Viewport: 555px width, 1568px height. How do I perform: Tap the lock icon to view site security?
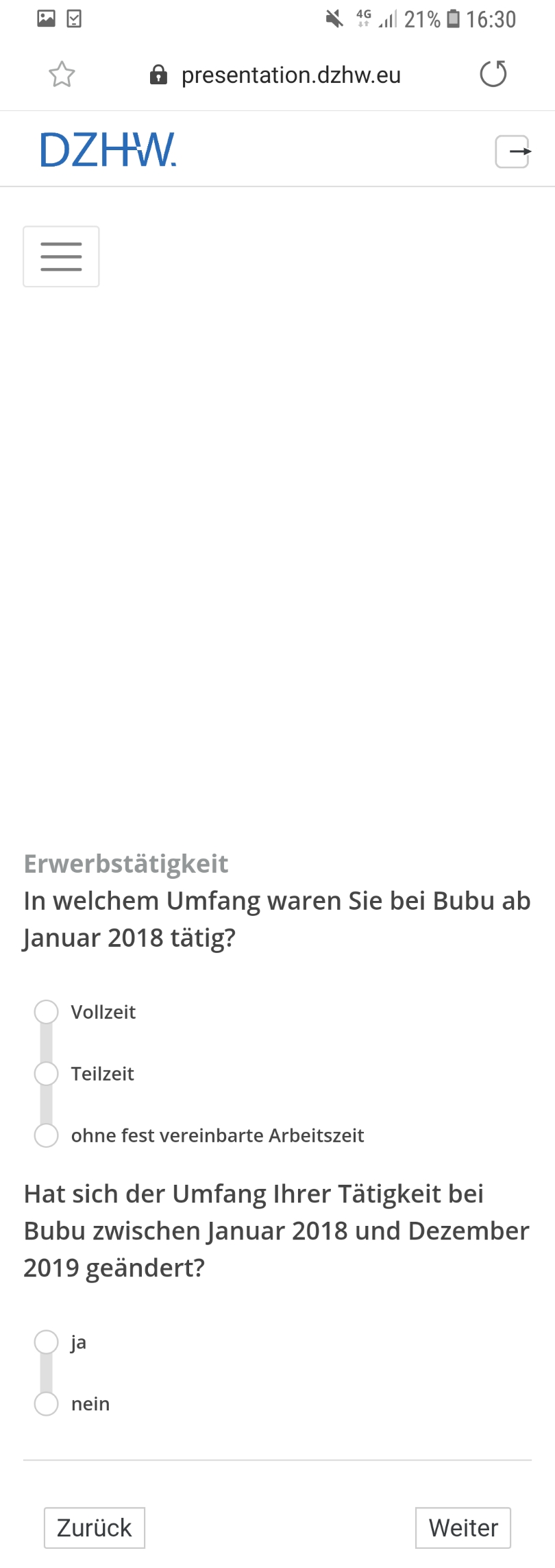pyautogui.click(x=157, y=73)
